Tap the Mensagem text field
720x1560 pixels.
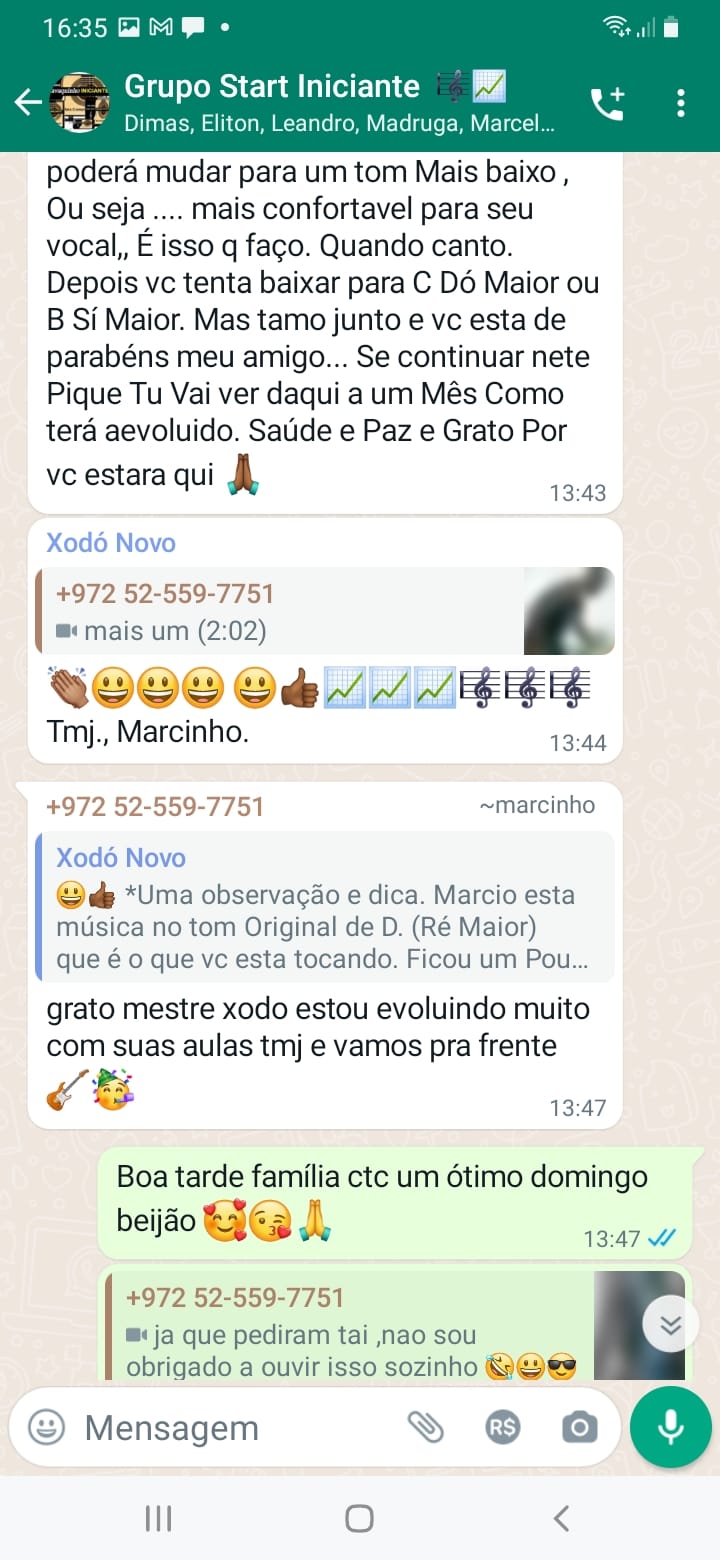click(230, 1427)
